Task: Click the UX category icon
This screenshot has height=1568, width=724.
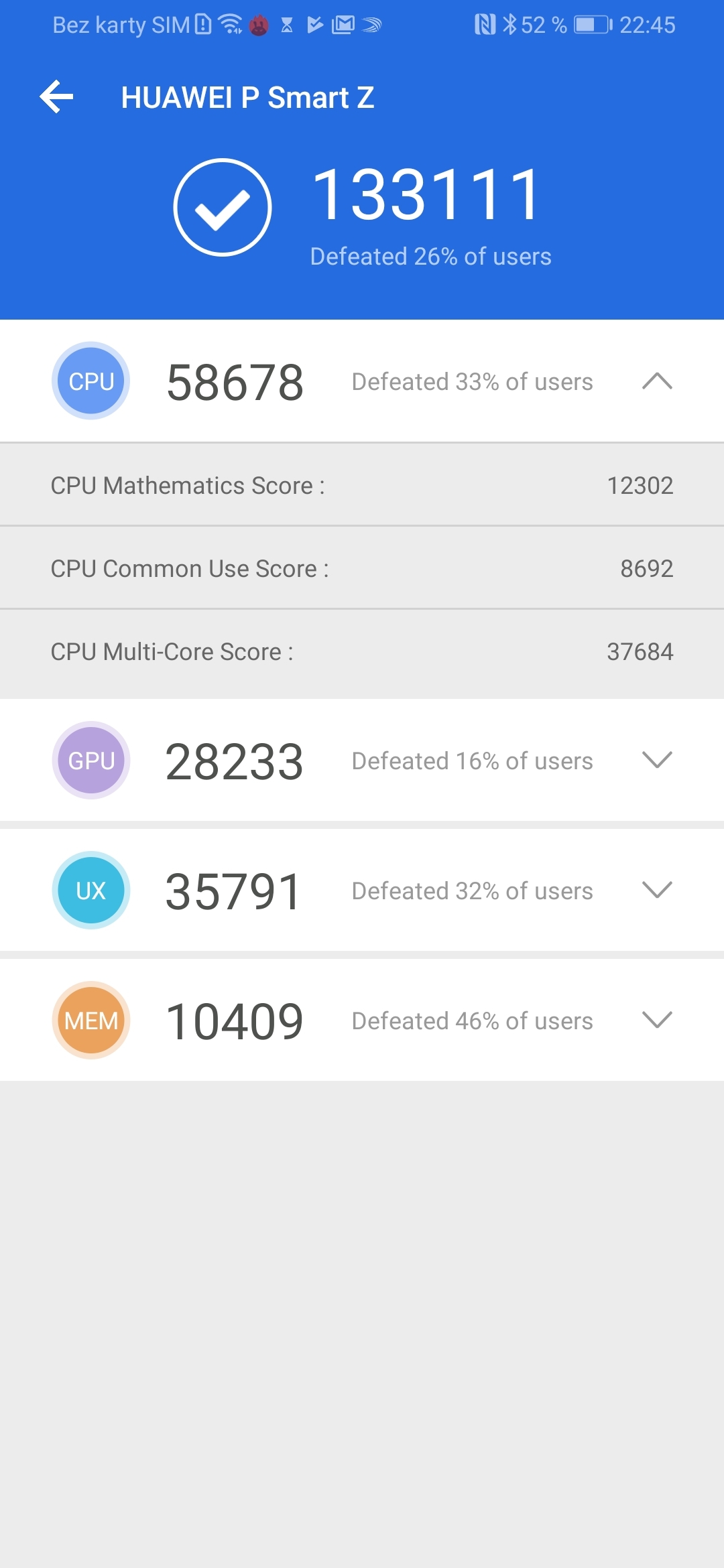Action: pos(90,890)
